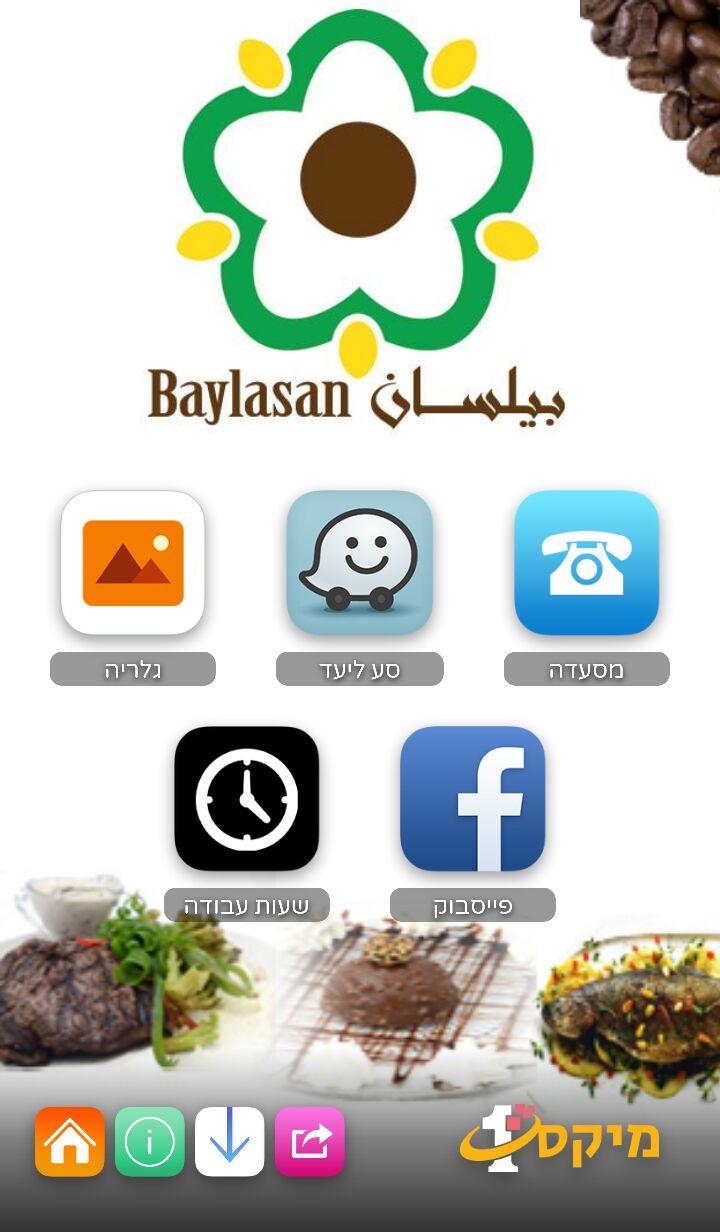View working hours (שעות עבודה)
This screenshot has width=720, height=1232.
247,799
